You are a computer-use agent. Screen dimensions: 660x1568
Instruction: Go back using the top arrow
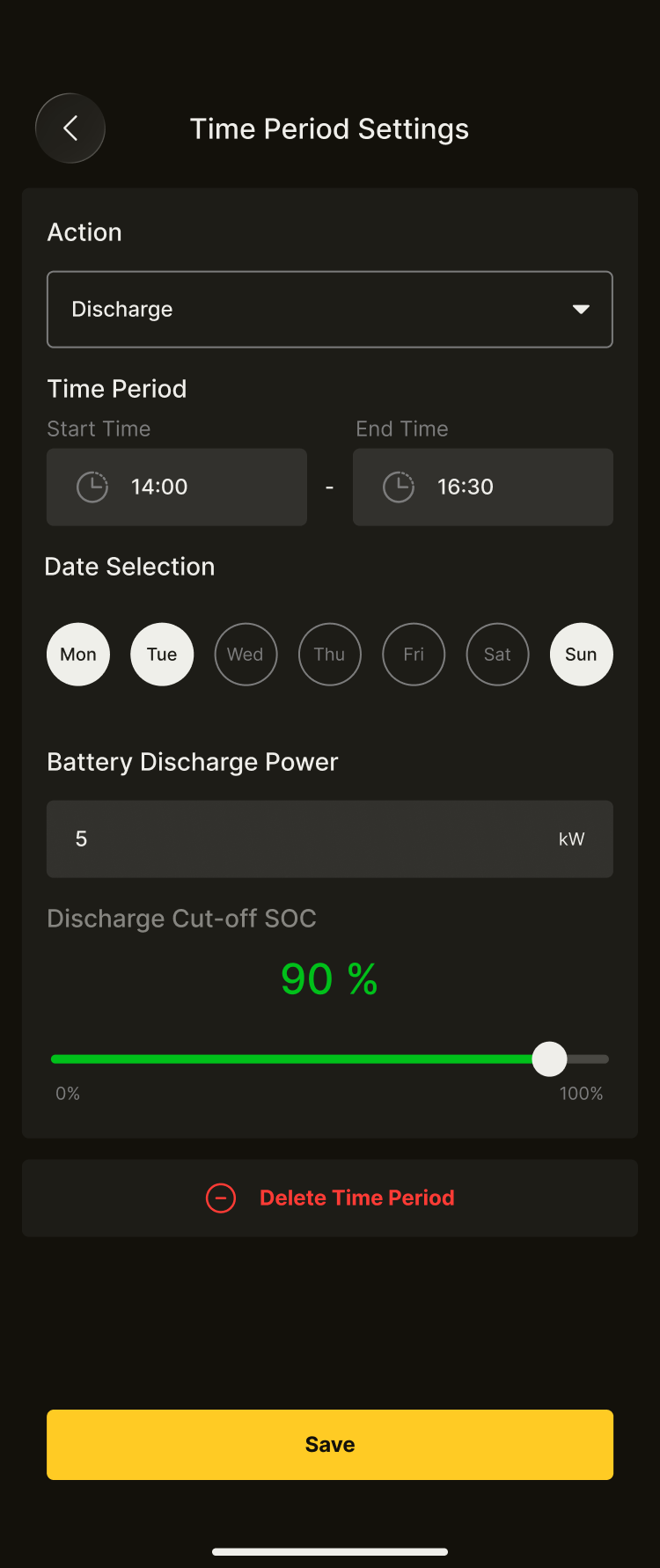click(x=70, y=128)
